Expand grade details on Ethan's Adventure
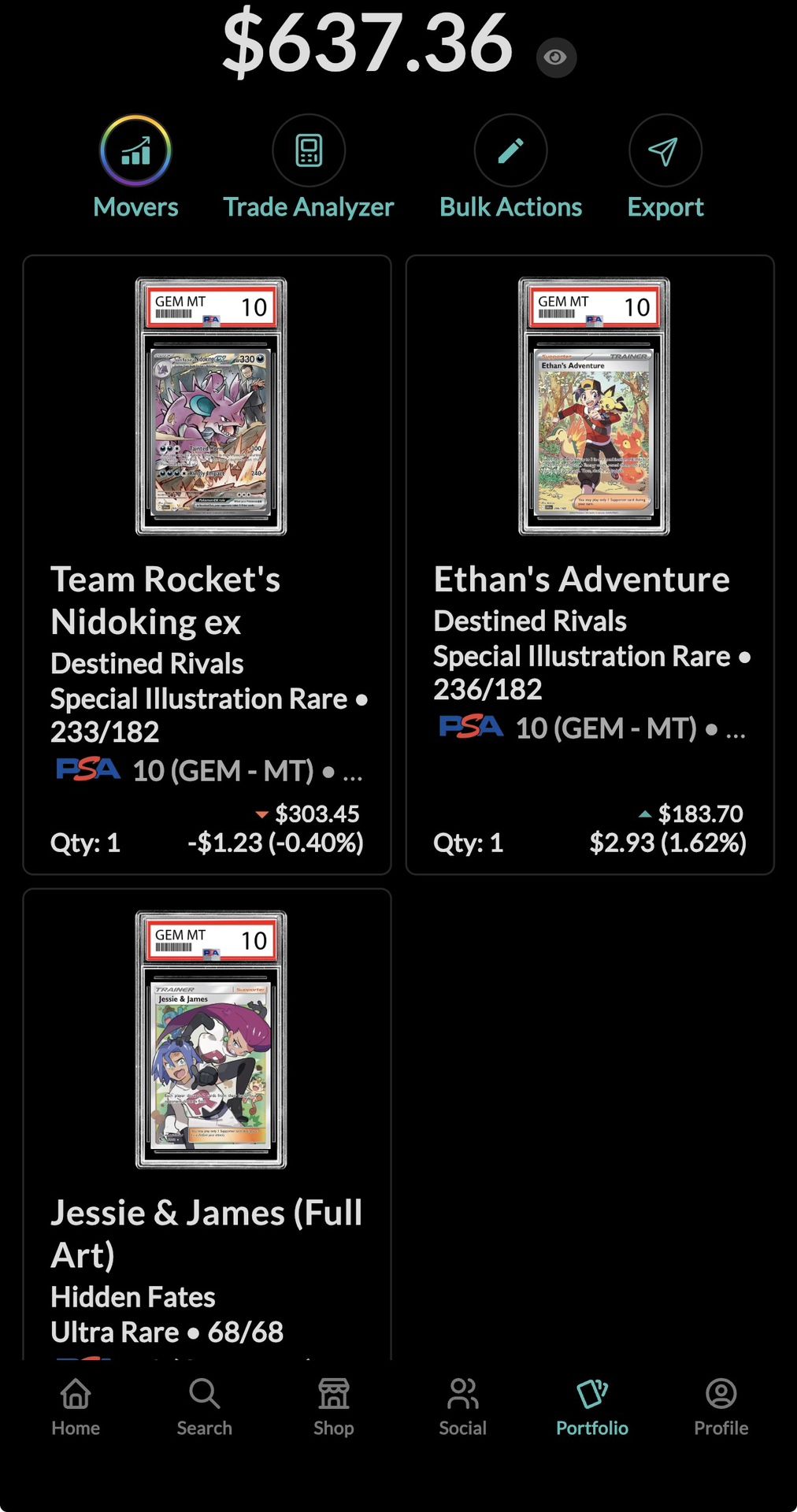797x1512 pixels. [737, 730]
